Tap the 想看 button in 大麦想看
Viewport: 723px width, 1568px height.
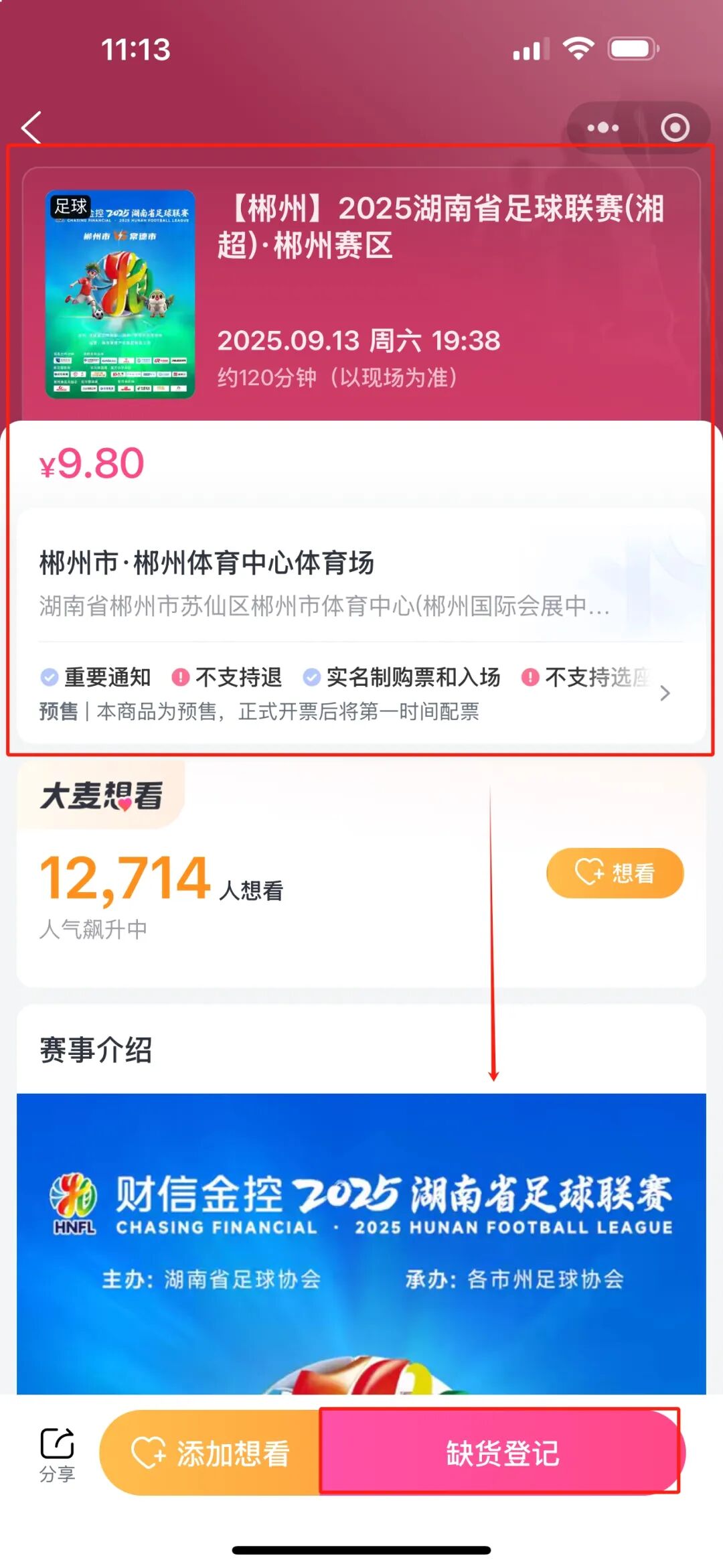(615, 873)
